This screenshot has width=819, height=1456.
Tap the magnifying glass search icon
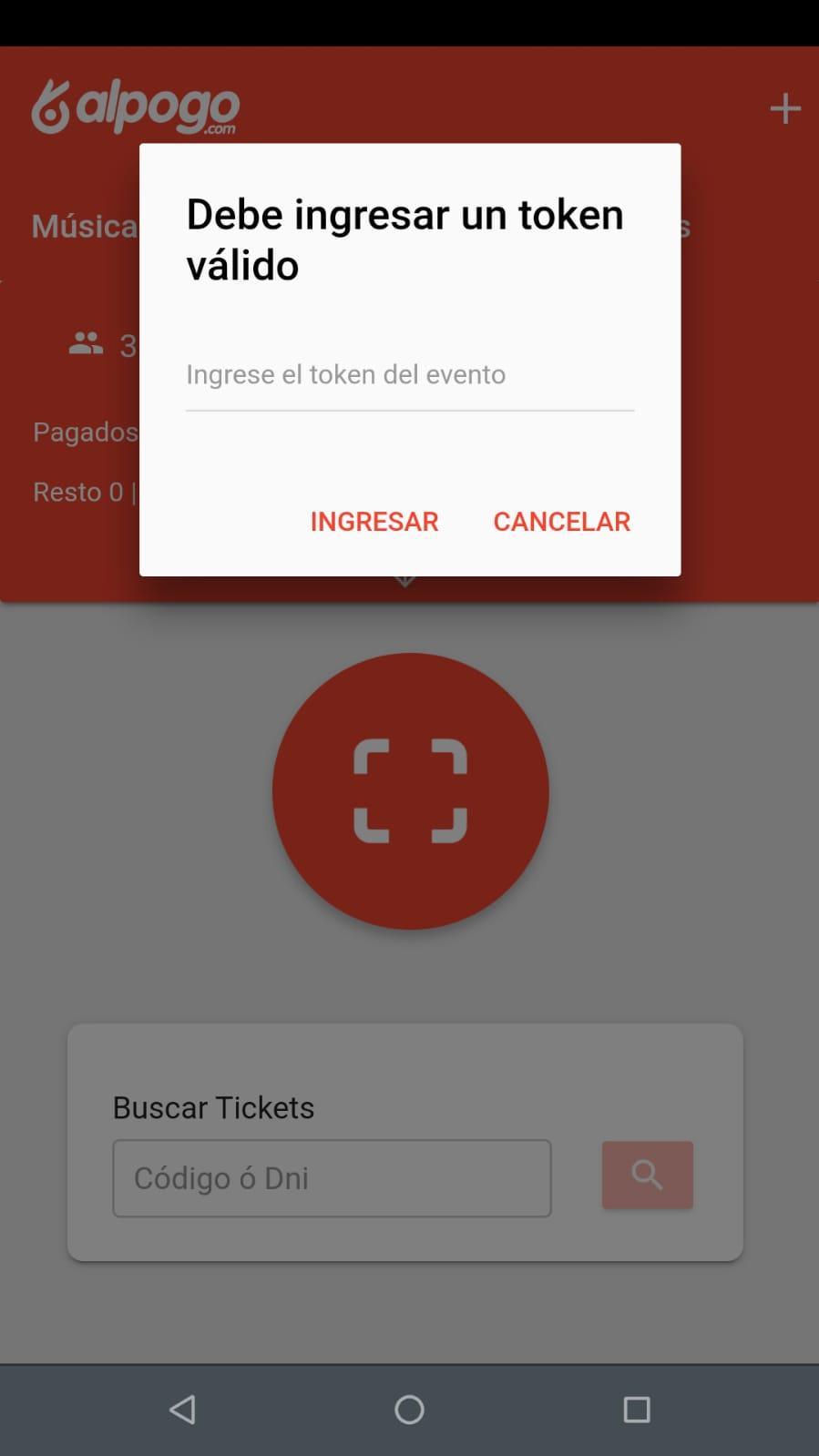pyautogui.click(x=647, y=1175)
